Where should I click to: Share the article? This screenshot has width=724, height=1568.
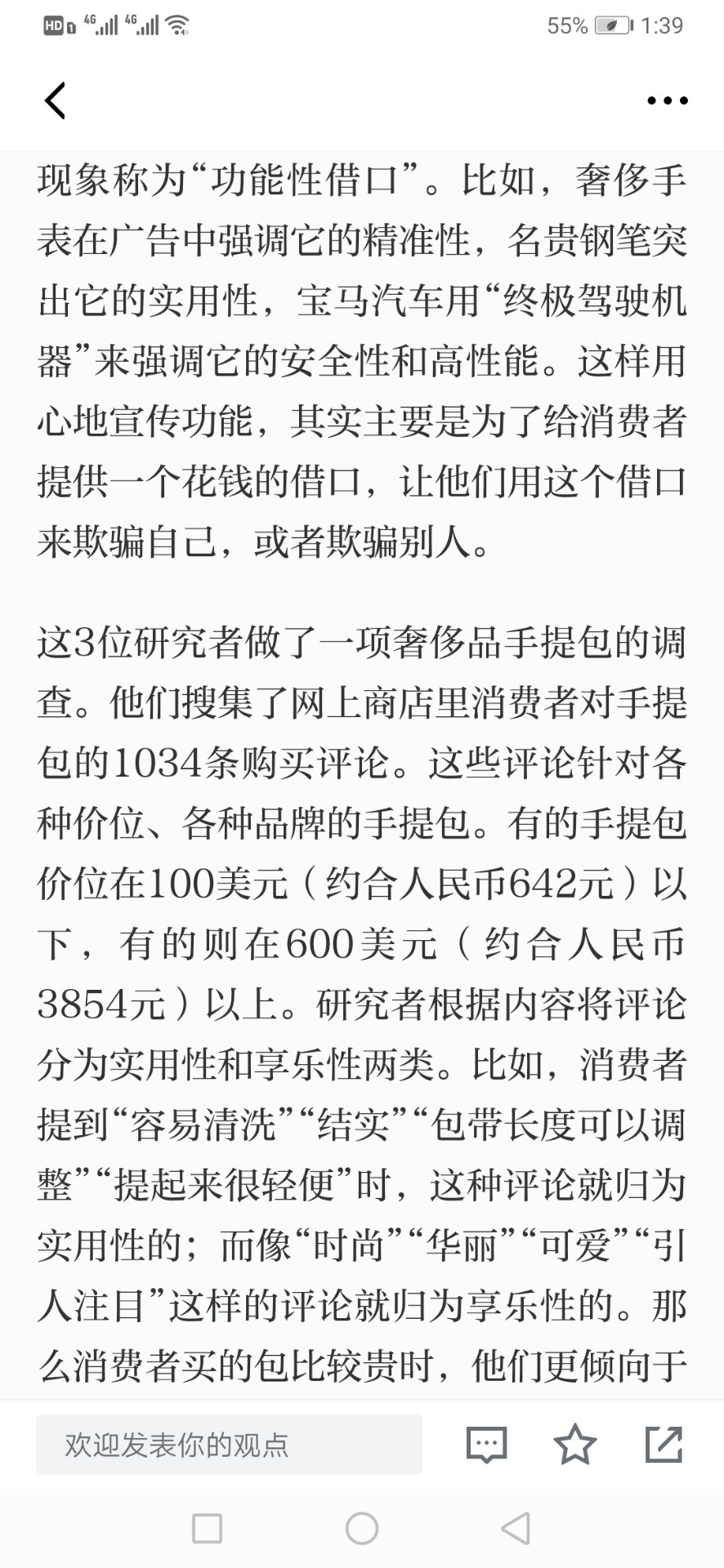point(664,1444)
